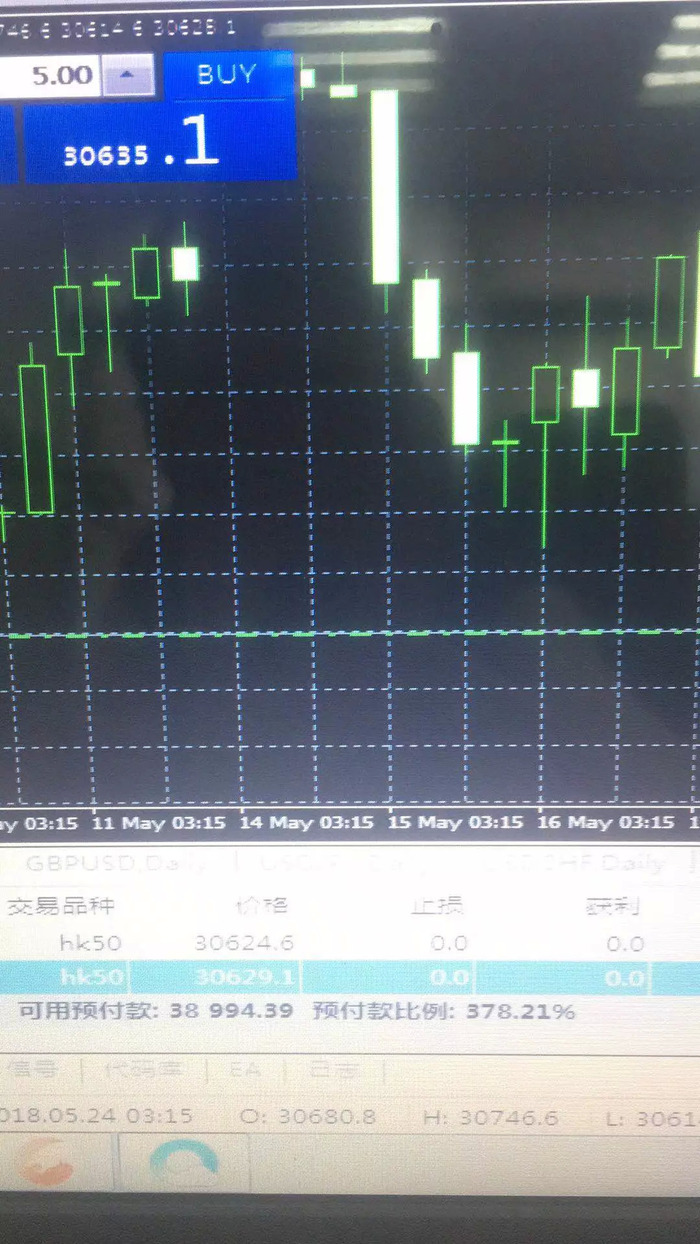Select the hk50 order at 30624.6
The height and width of the screenshot is (1244, 700).
[350, 942]
